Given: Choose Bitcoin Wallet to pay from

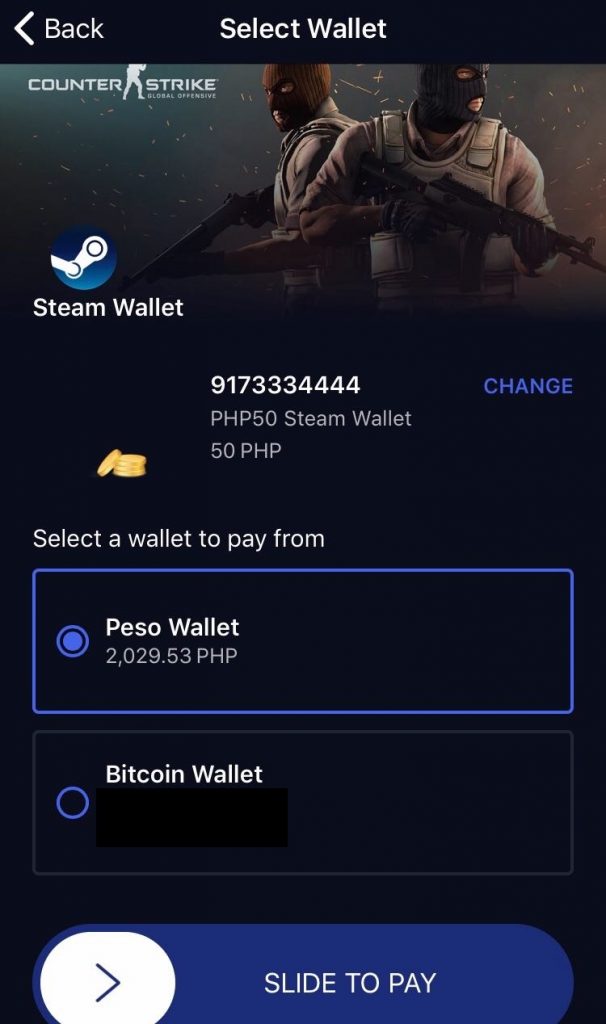Looking at the screenshot, I should pos(303,803).
